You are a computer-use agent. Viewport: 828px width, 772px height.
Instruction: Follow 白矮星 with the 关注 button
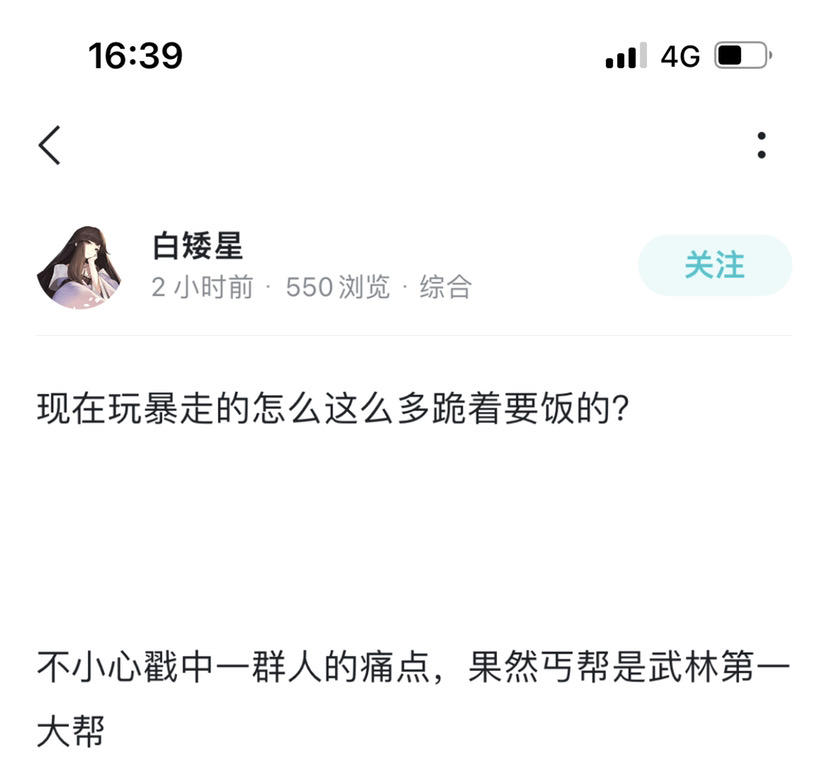coord(715,265)
